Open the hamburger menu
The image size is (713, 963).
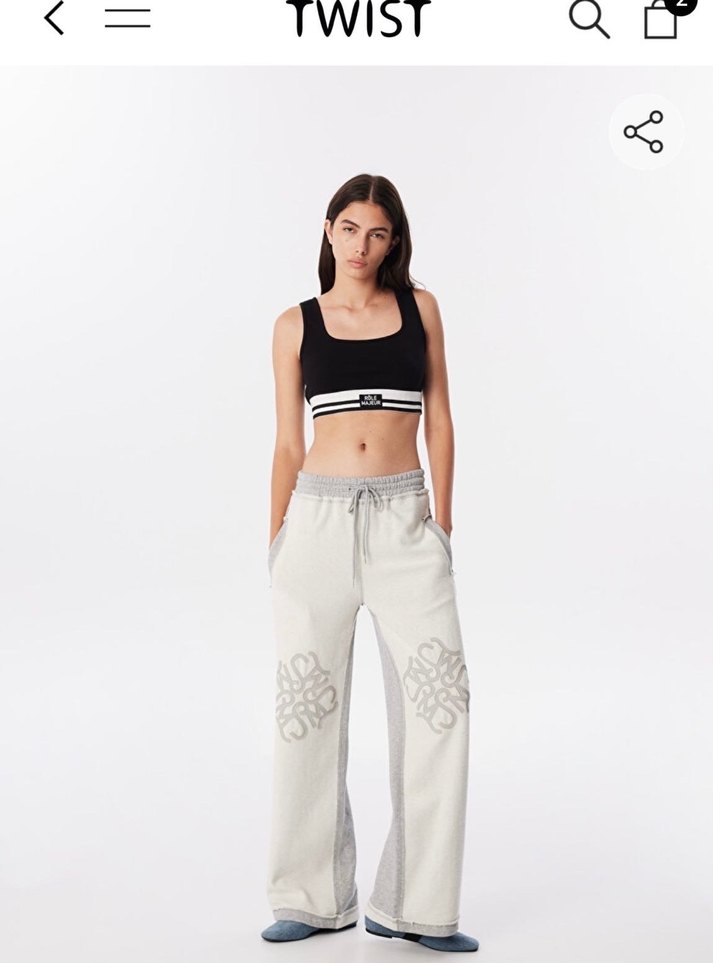click(127, 18)
